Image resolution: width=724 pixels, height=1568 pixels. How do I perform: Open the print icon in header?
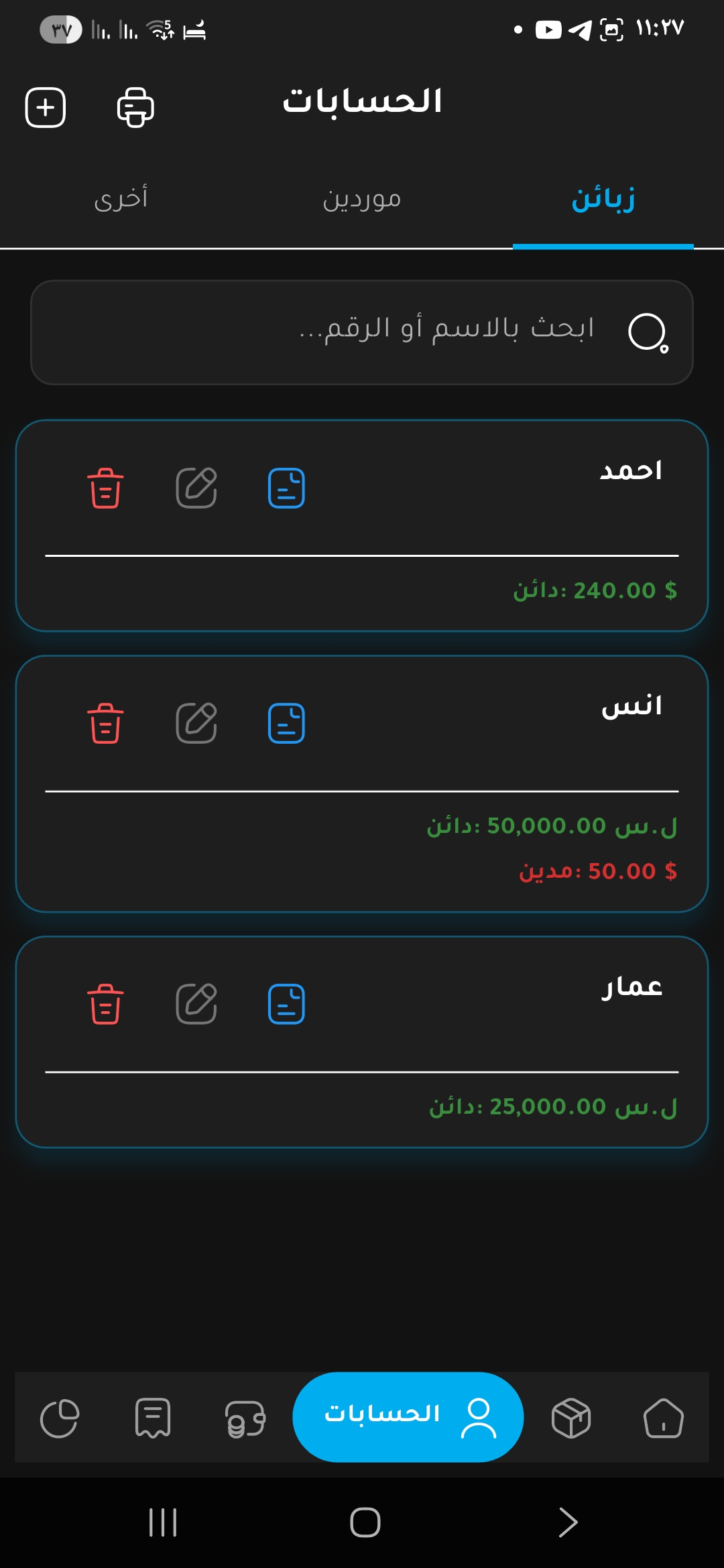coord(135,106)
